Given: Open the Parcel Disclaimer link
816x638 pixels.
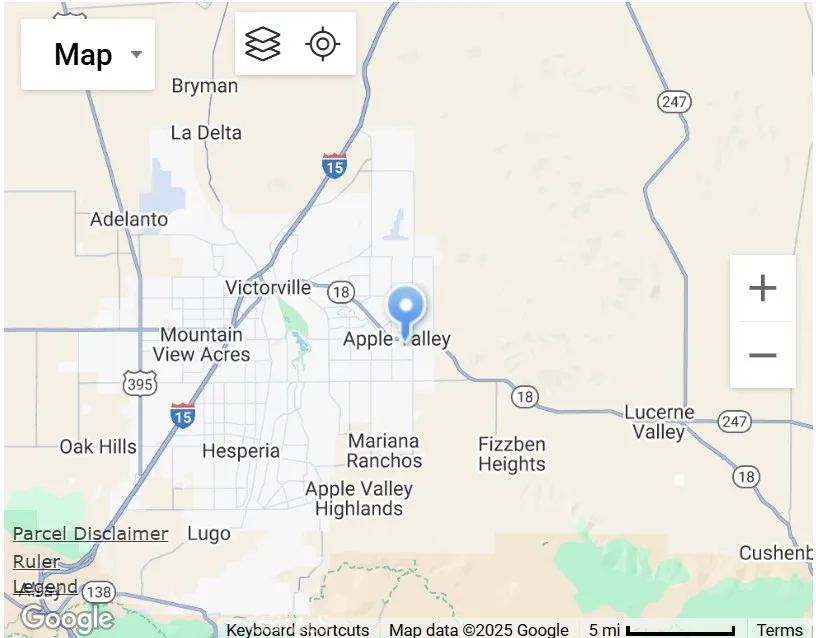Looking at the screenshot, I should [x=90, y=534].
